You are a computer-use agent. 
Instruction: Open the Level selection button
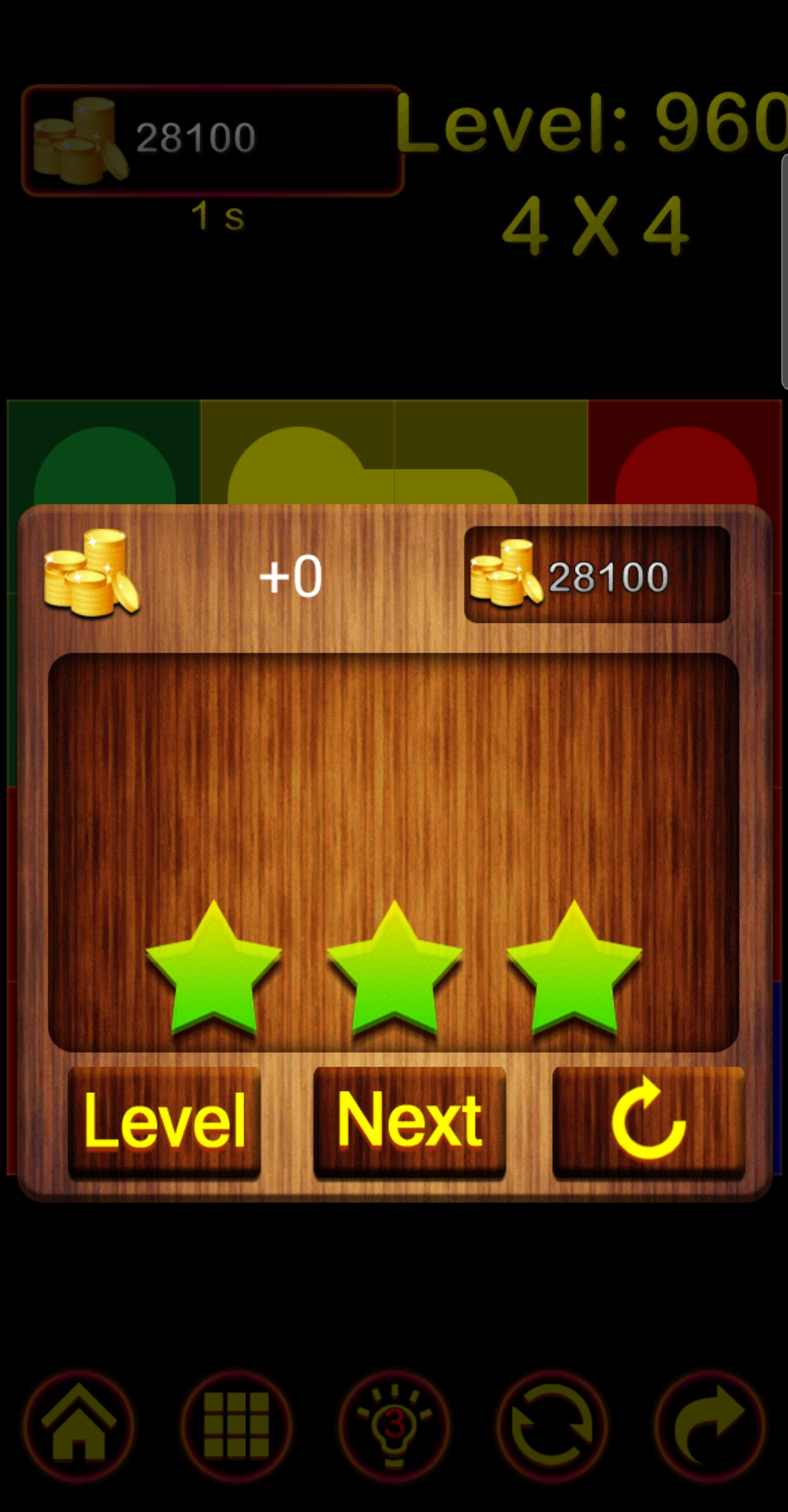(x=165, y=1121)
